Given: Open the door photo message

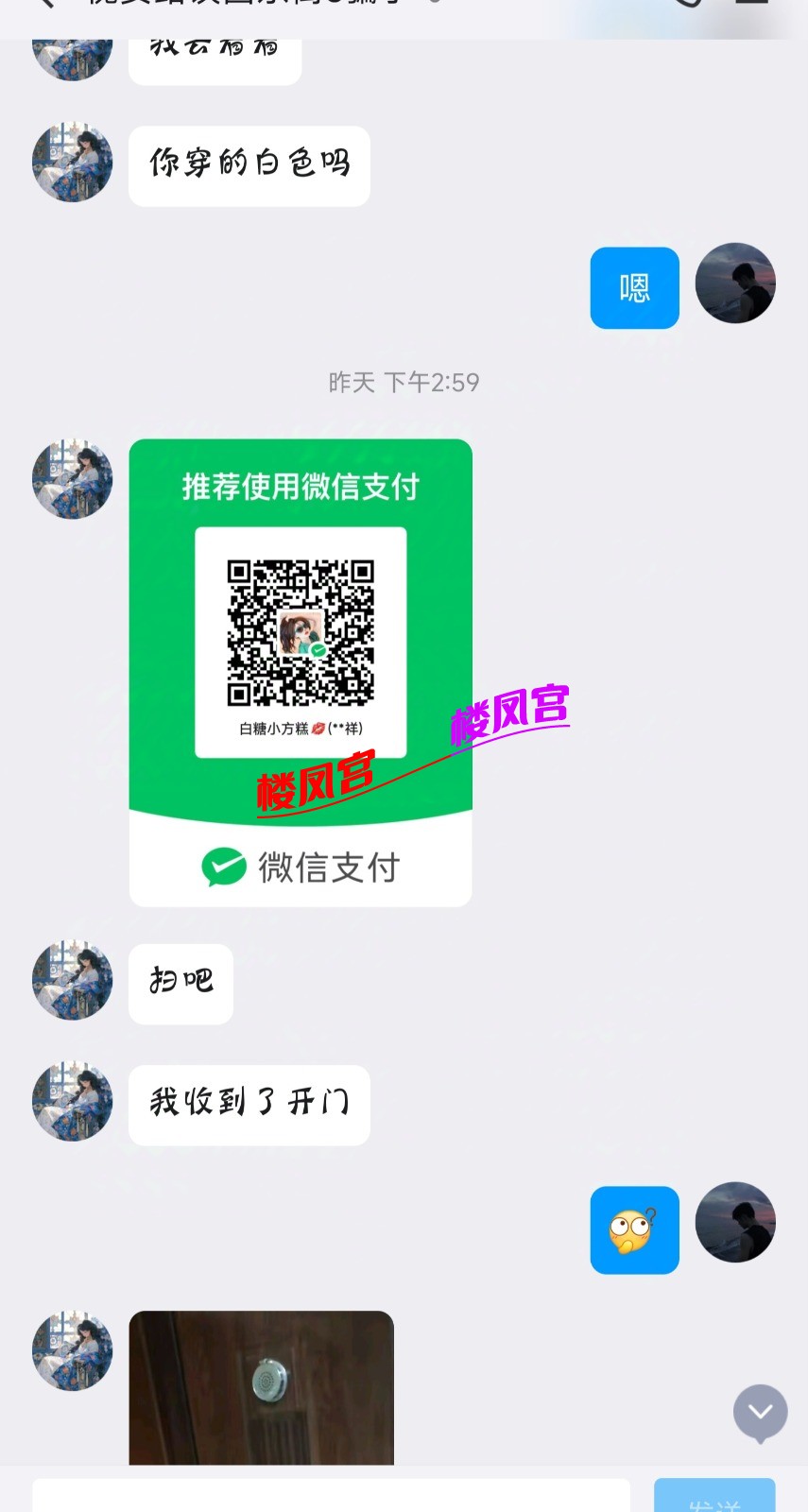Looking at the screenshot, I should pos(261,1386).
